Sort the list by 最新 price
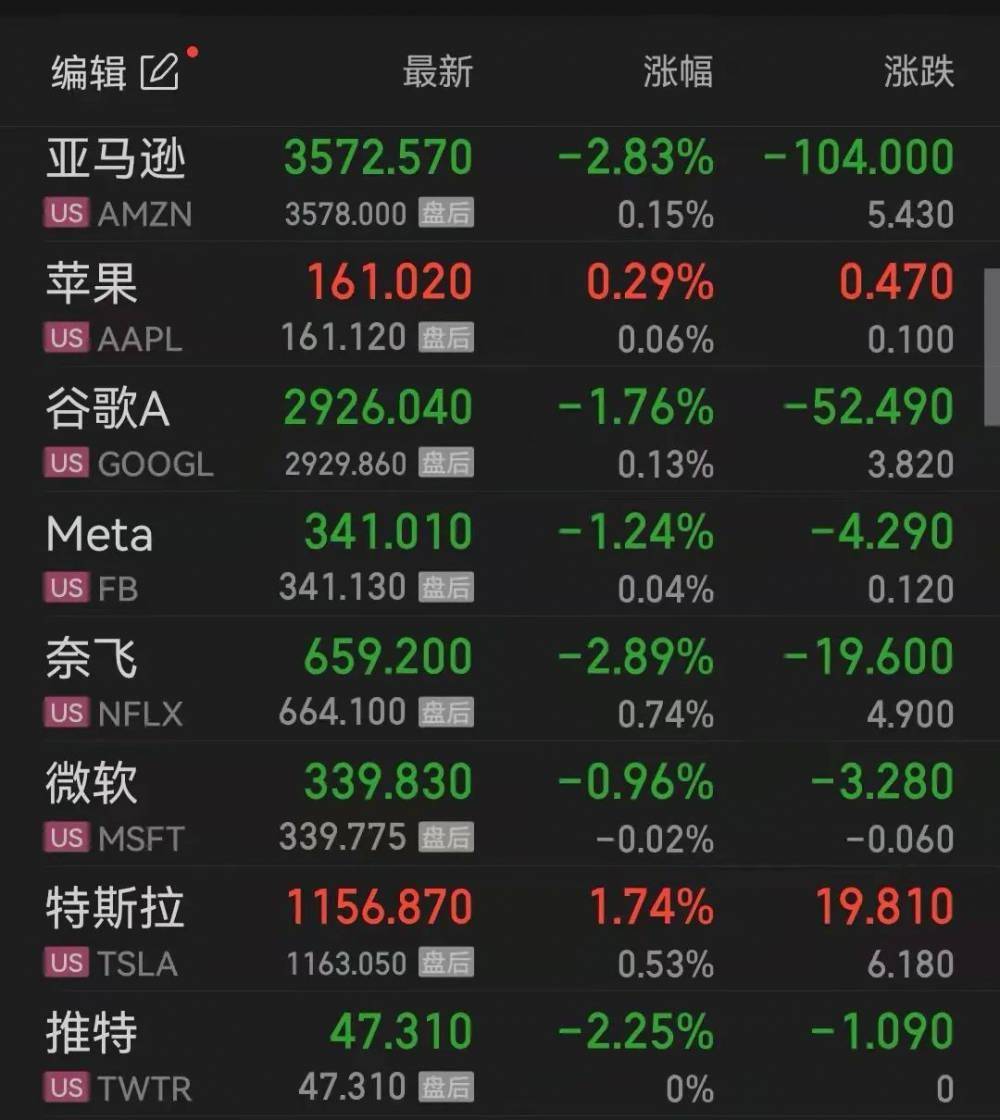This screenshot has height=1120, width=1000. coord(437,73)
